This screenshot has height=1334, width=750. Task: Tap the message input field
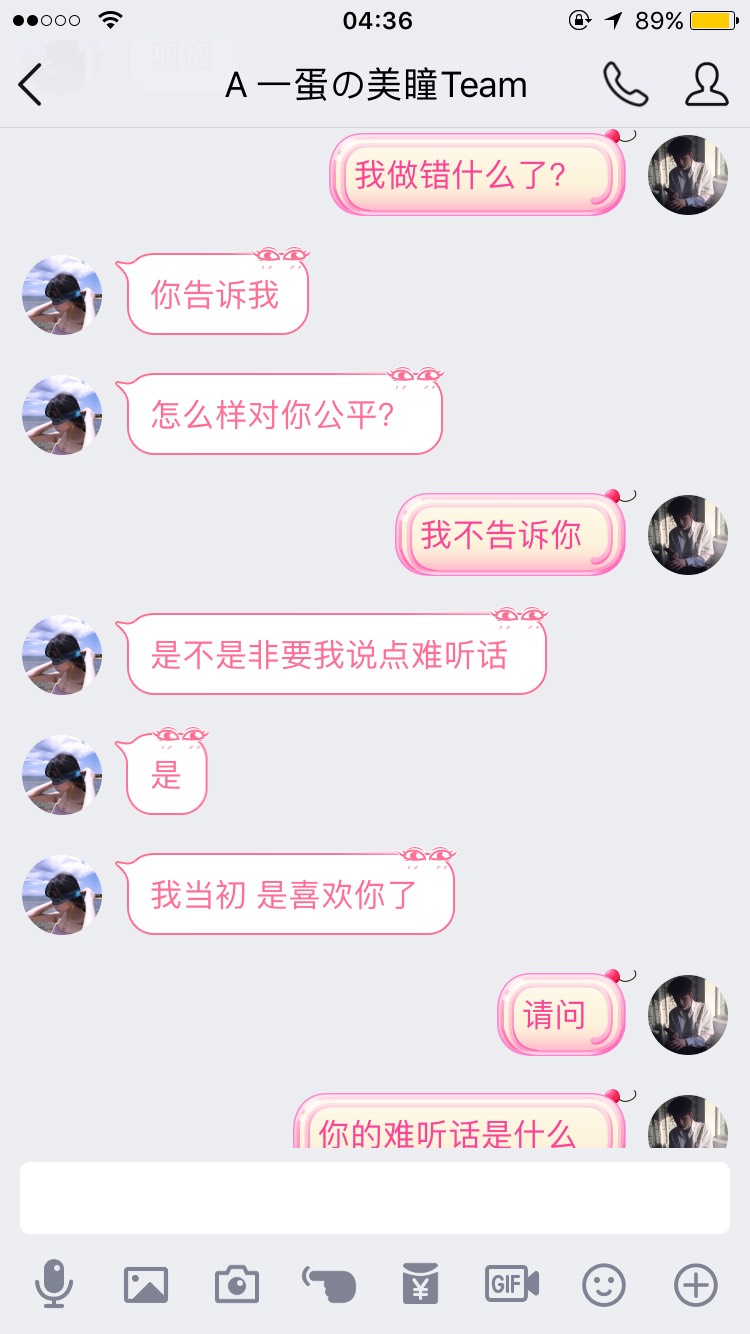pyautogui.click(x=375, y=1197)
